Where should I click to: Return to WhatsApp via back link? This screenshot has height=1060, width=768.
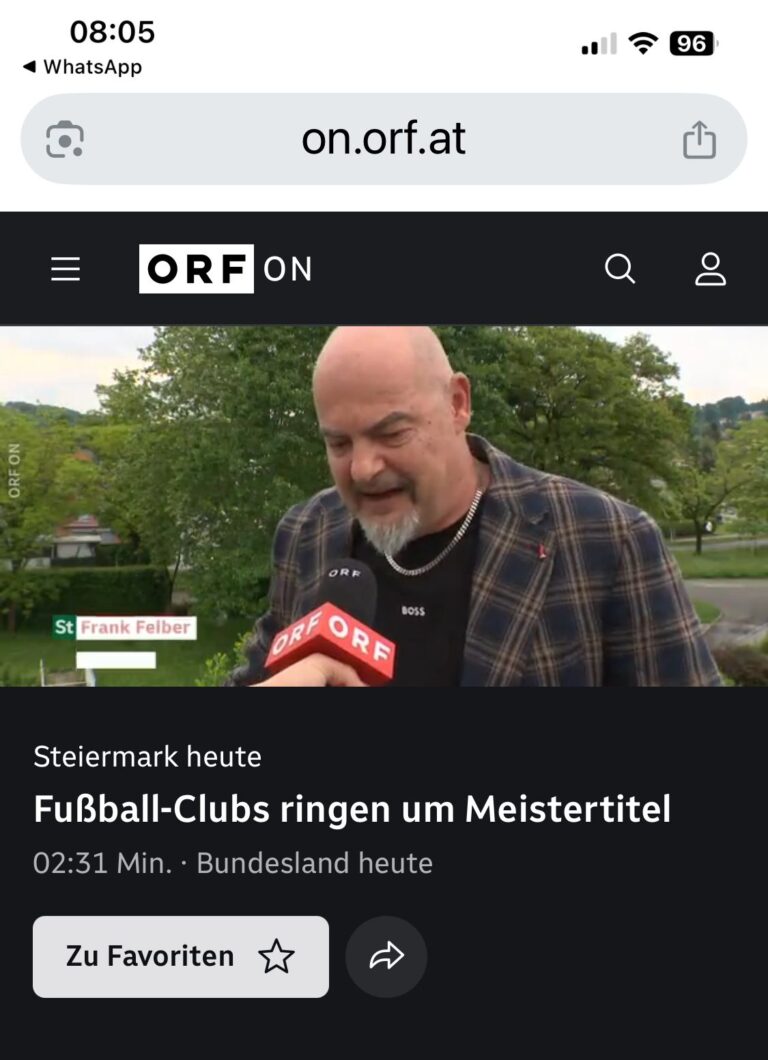pos(82,67)
